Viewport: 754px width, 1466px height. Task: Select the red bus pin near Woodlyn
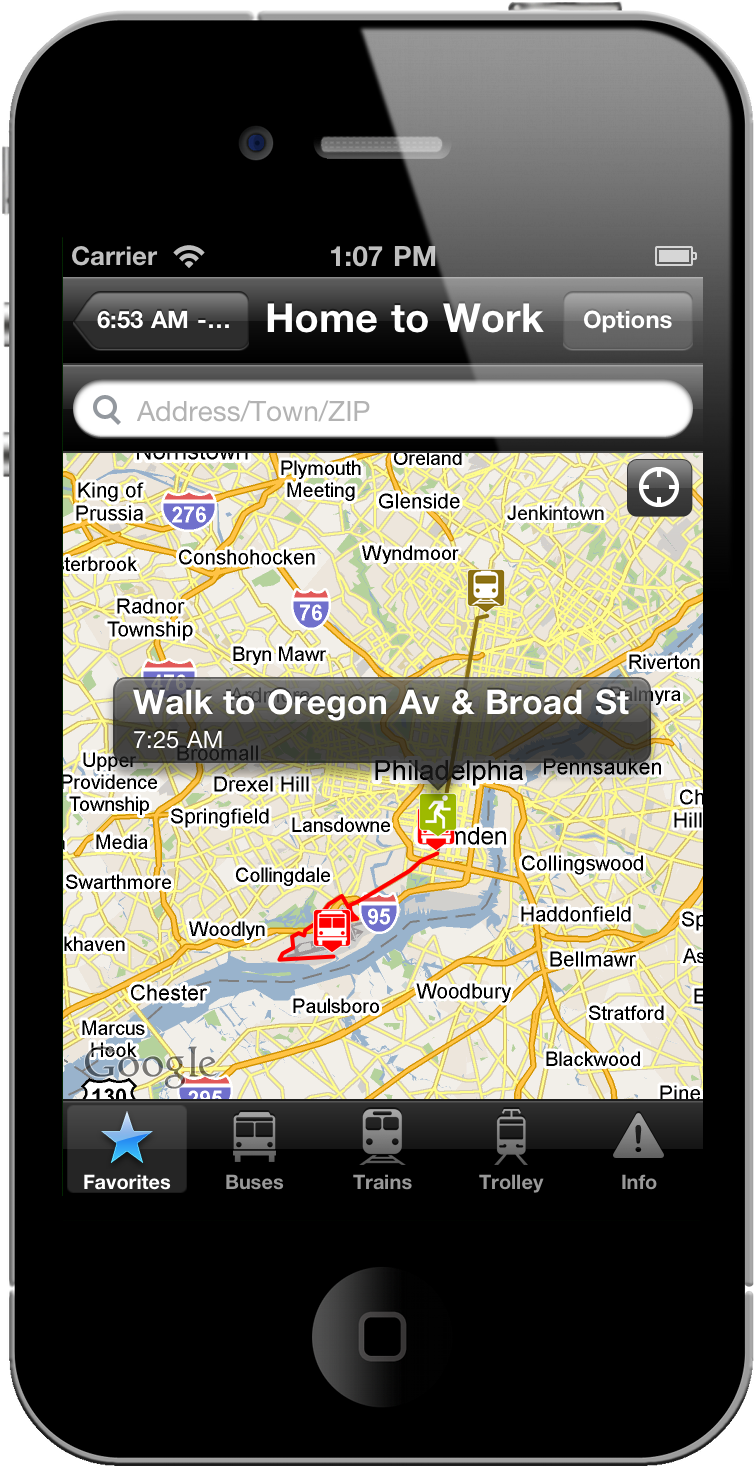pyautogui.click(x=332, y=930)
